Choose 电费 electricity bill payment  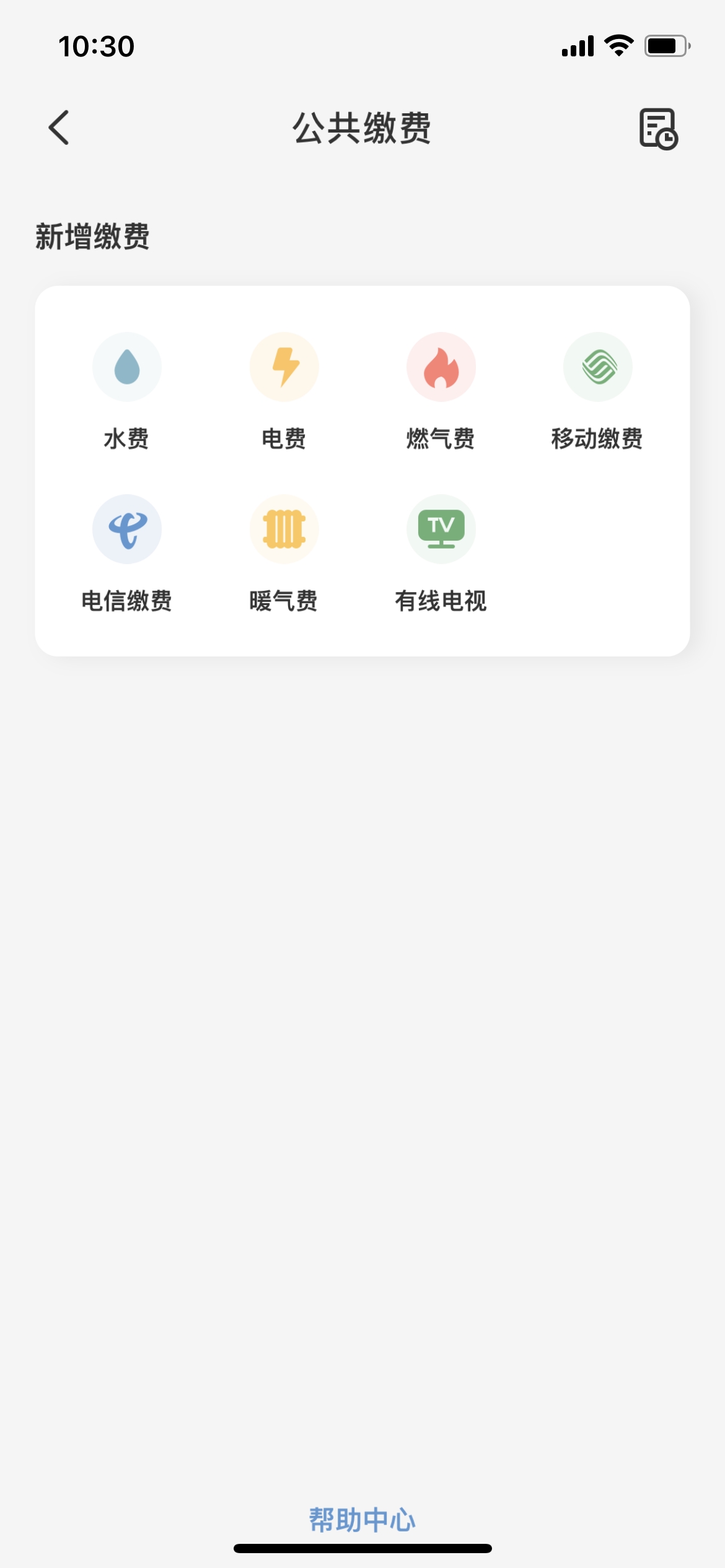[x=284, y=391]
